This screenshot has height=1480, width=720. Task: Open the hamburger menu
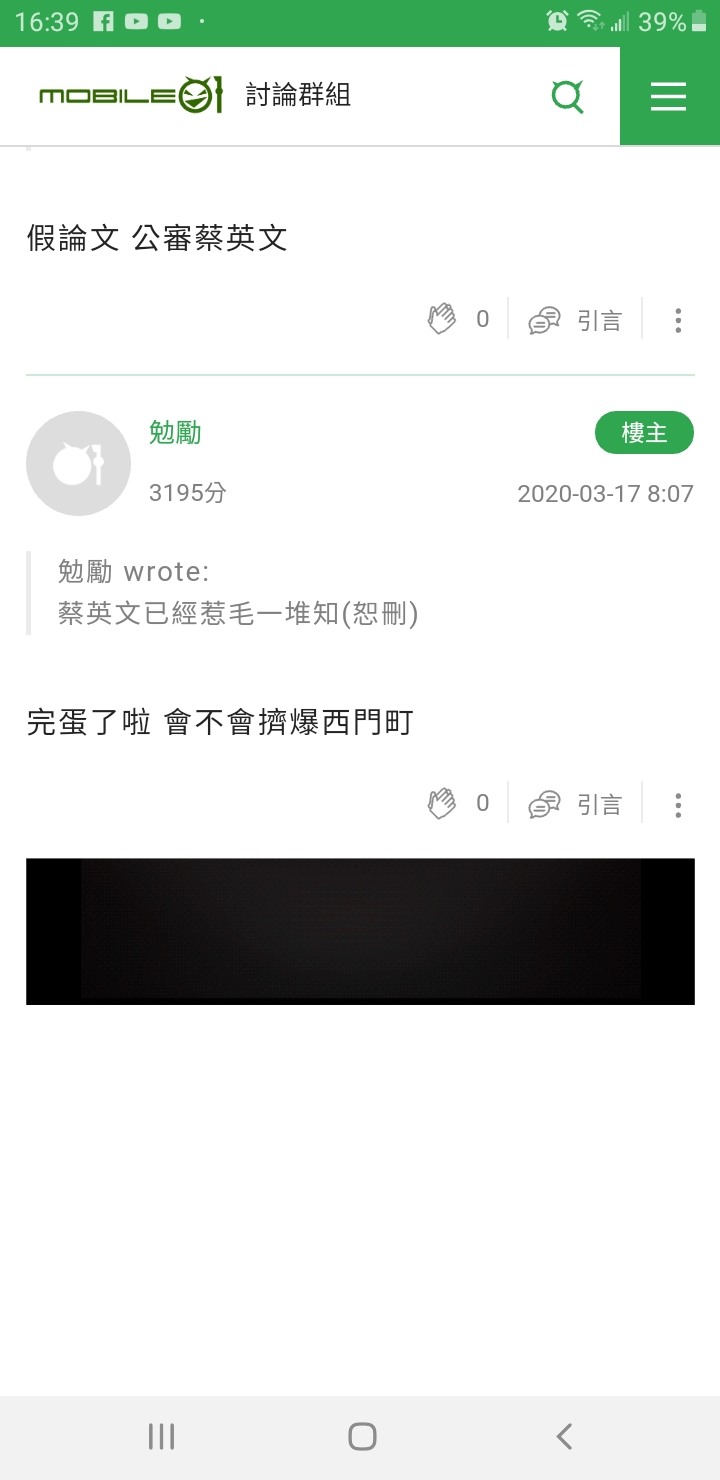coord(668,97)
